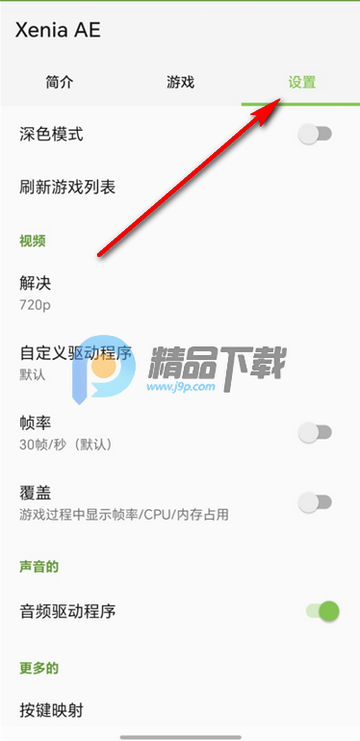Switch to the 游戏 tab
The width and height of the screenshot is (360, 741).
tap(180, 82)
